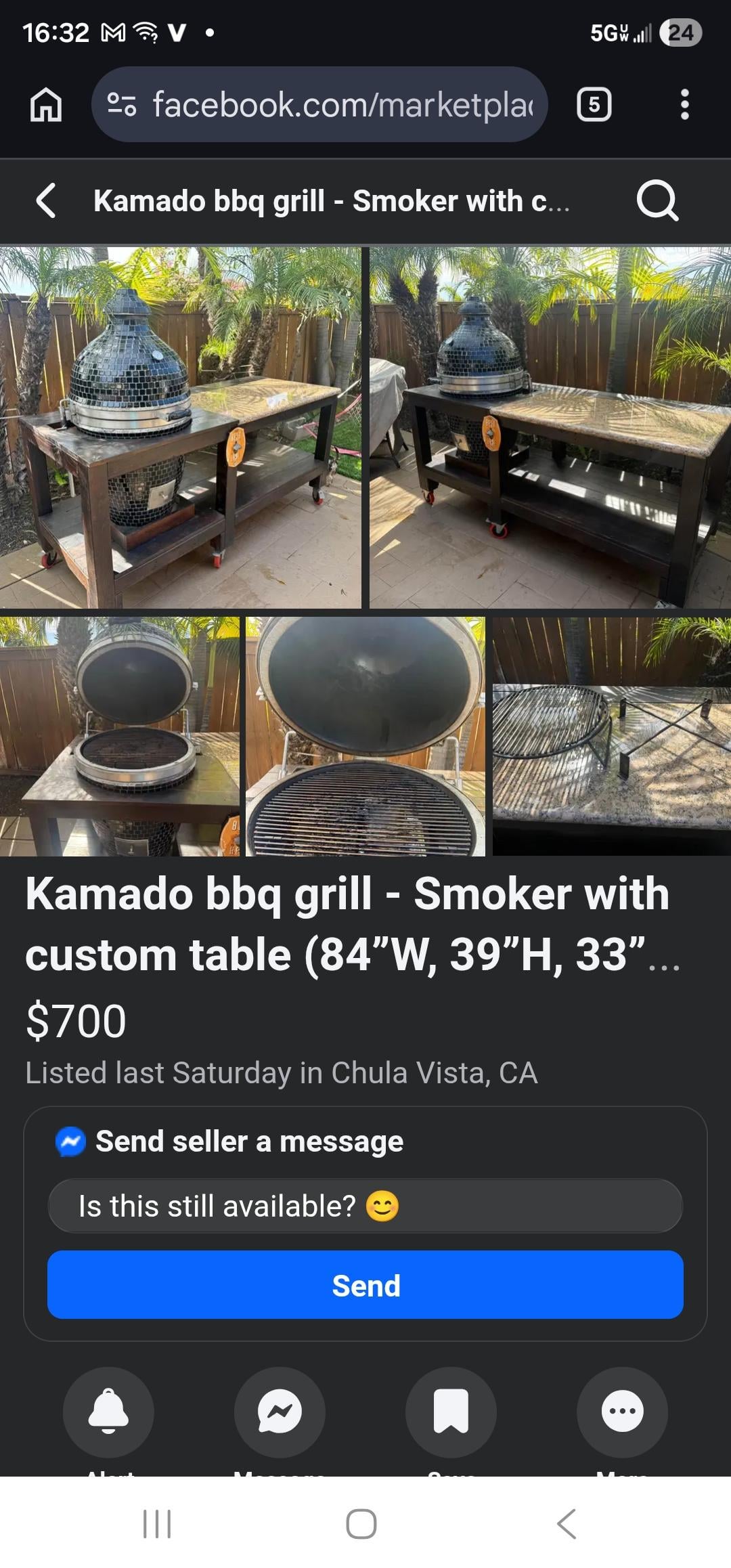Save this listing with the bookmark
Screen dimensions: 731x1568
click(x=451, y=1412)
